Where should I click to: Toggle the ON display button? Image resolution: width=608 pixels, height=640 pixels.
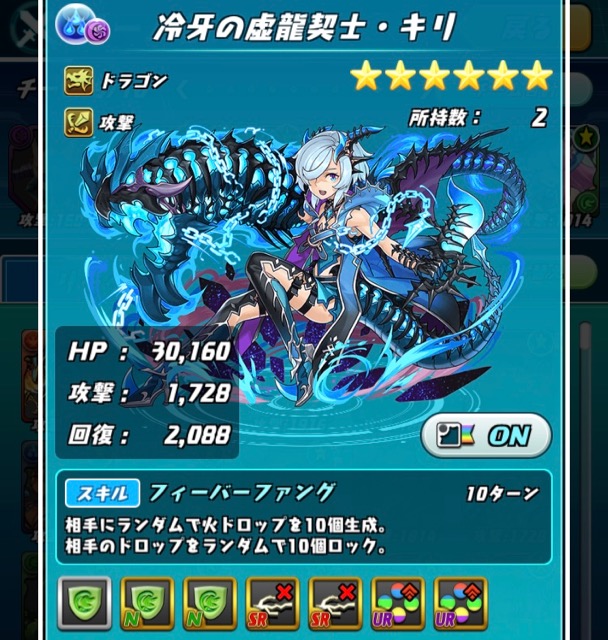pos(486,436)
